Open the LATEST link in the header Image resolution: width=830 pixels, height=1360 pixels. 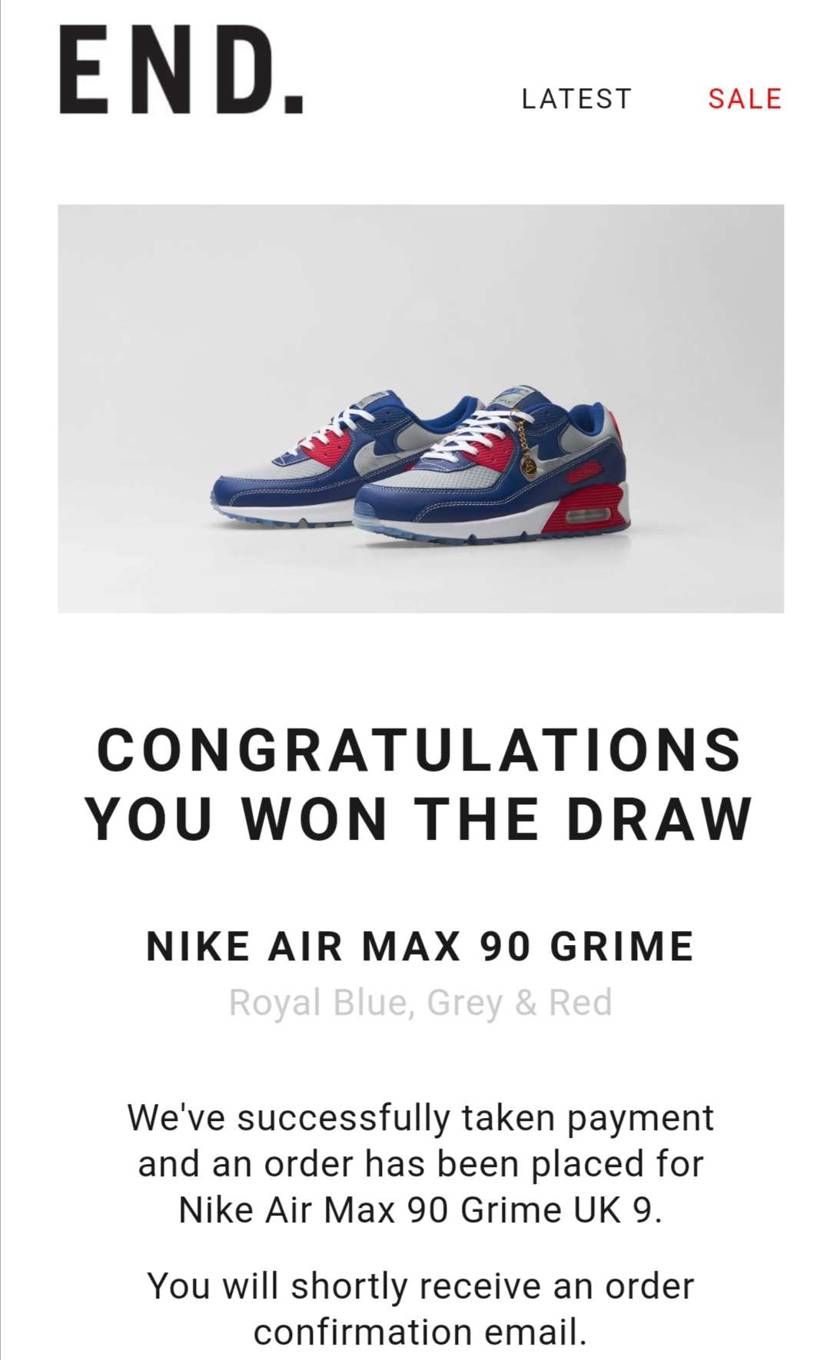[x=576, y=99]
